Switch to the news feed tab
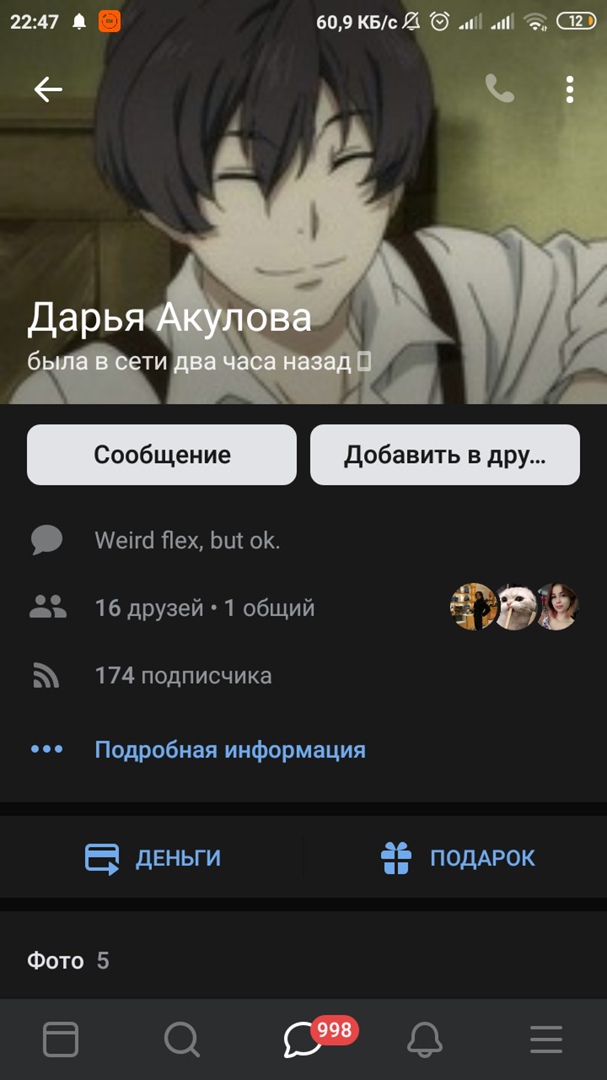607x1080 pixels. pos(60,1040)
